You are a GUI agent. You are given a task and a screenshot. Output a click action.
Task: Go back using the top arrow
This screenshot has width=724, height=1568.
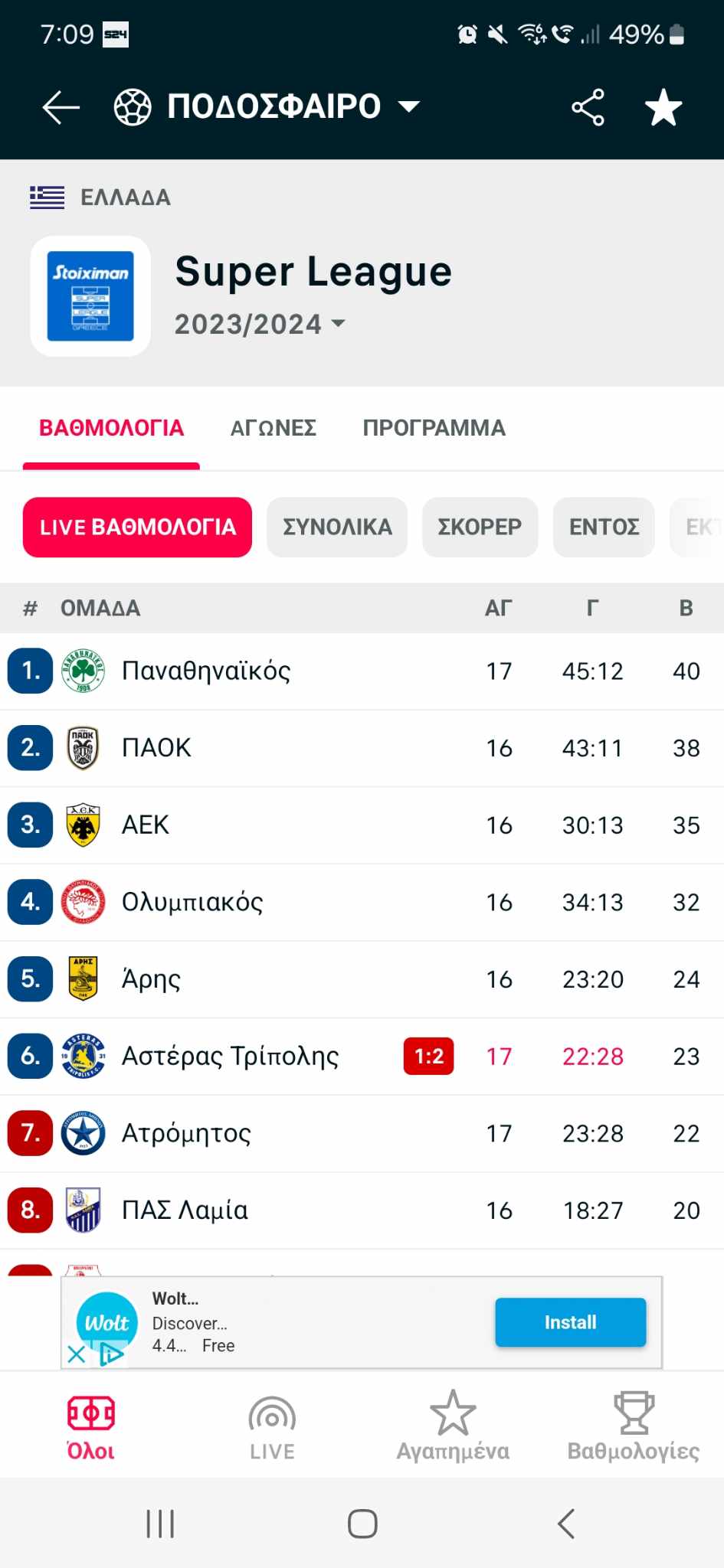pos(61,107)
